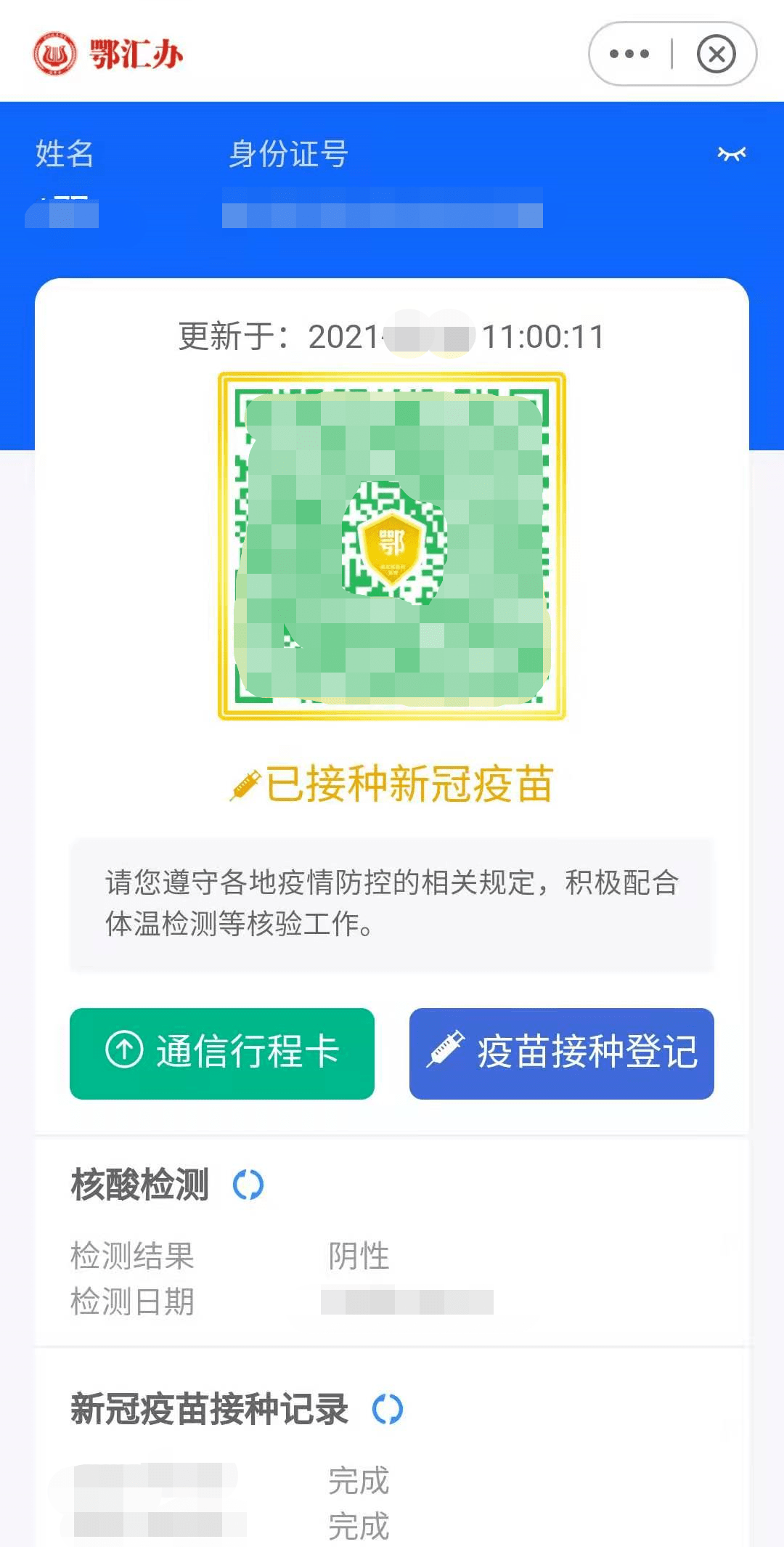784x1547 pixels.
Task: Close the 鄂汇办 mini program
Action: [716, 54]
